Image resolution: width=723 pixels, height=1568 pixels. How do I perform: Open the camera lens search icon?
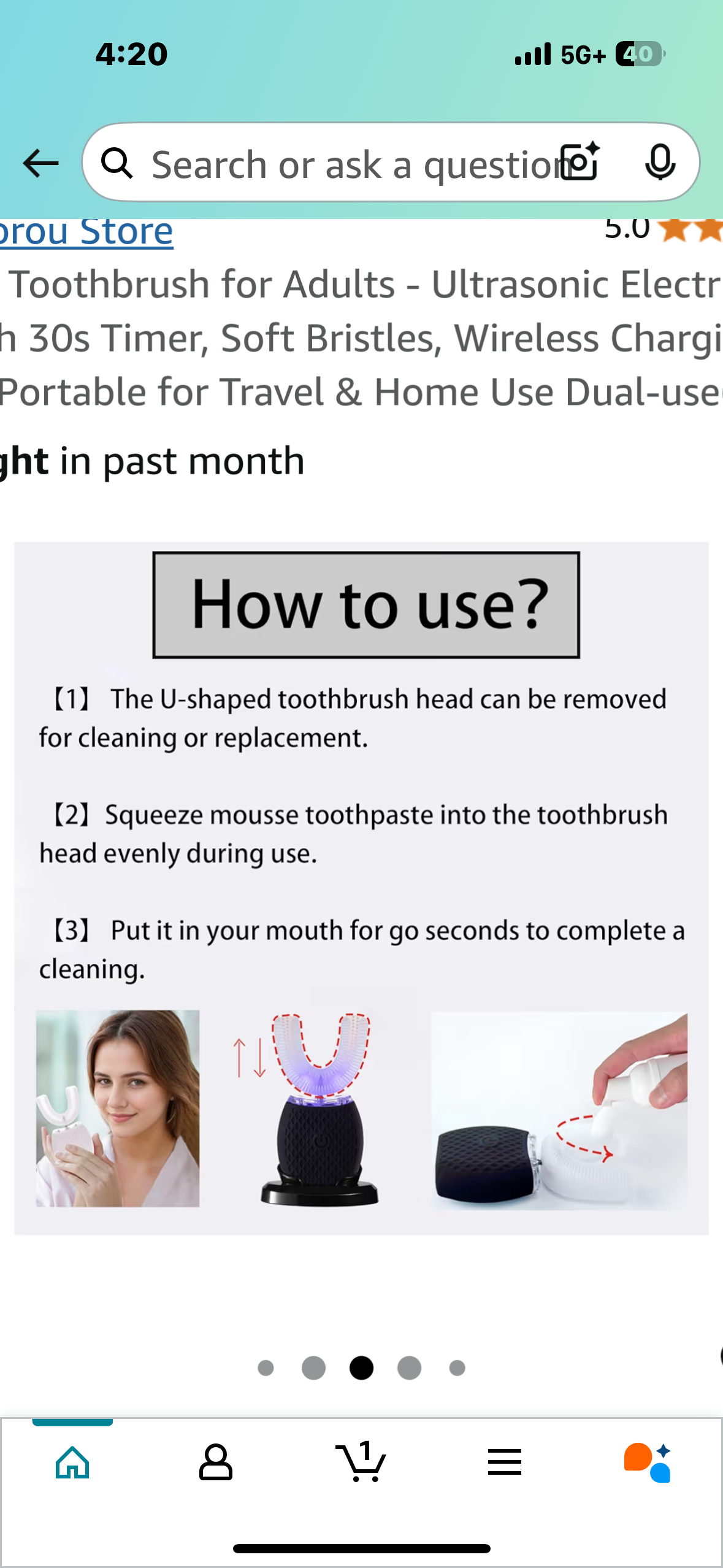pos(580,163)
